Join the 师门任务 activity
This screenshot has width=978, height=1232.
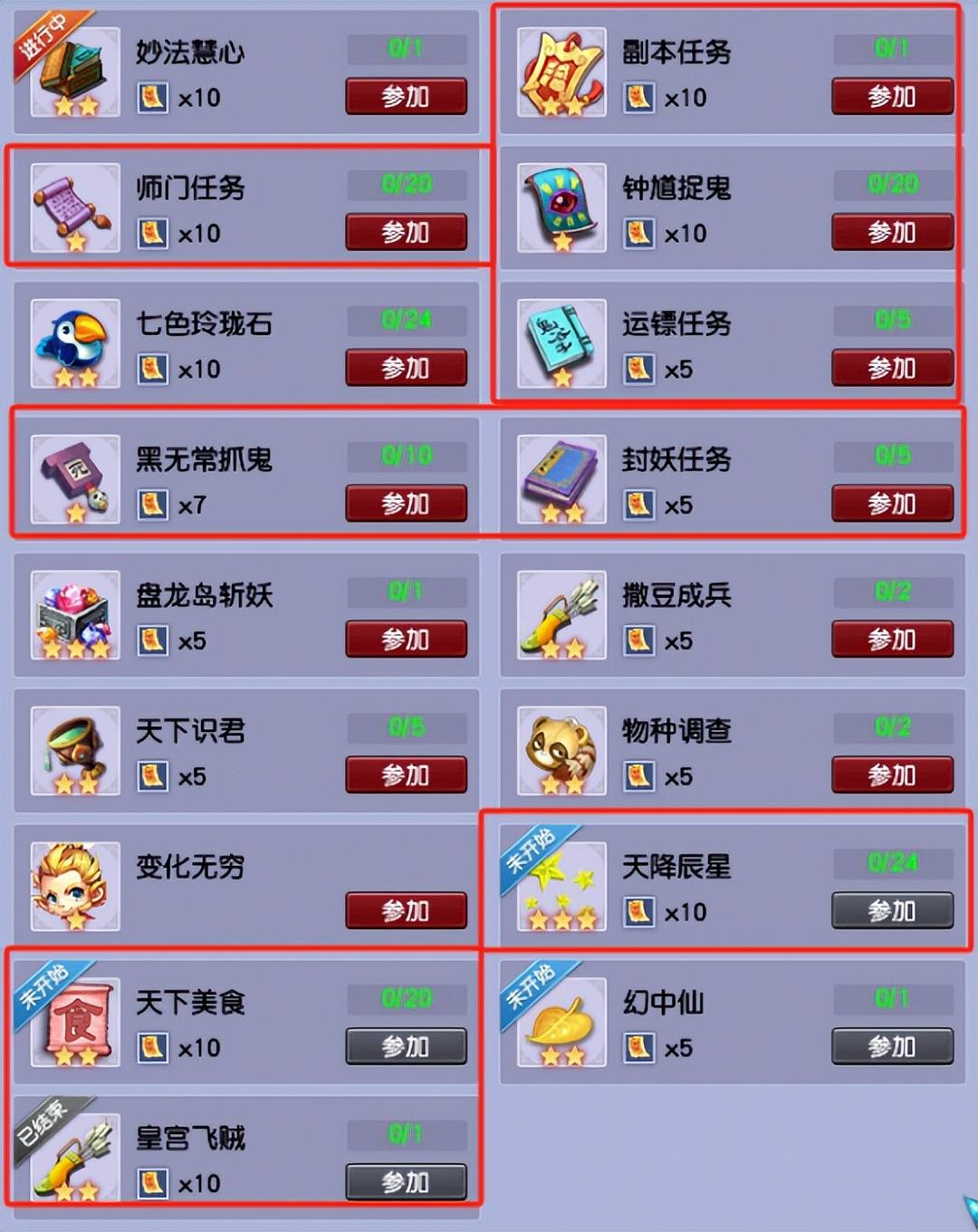pyautogui.click(x=406, y=232)
